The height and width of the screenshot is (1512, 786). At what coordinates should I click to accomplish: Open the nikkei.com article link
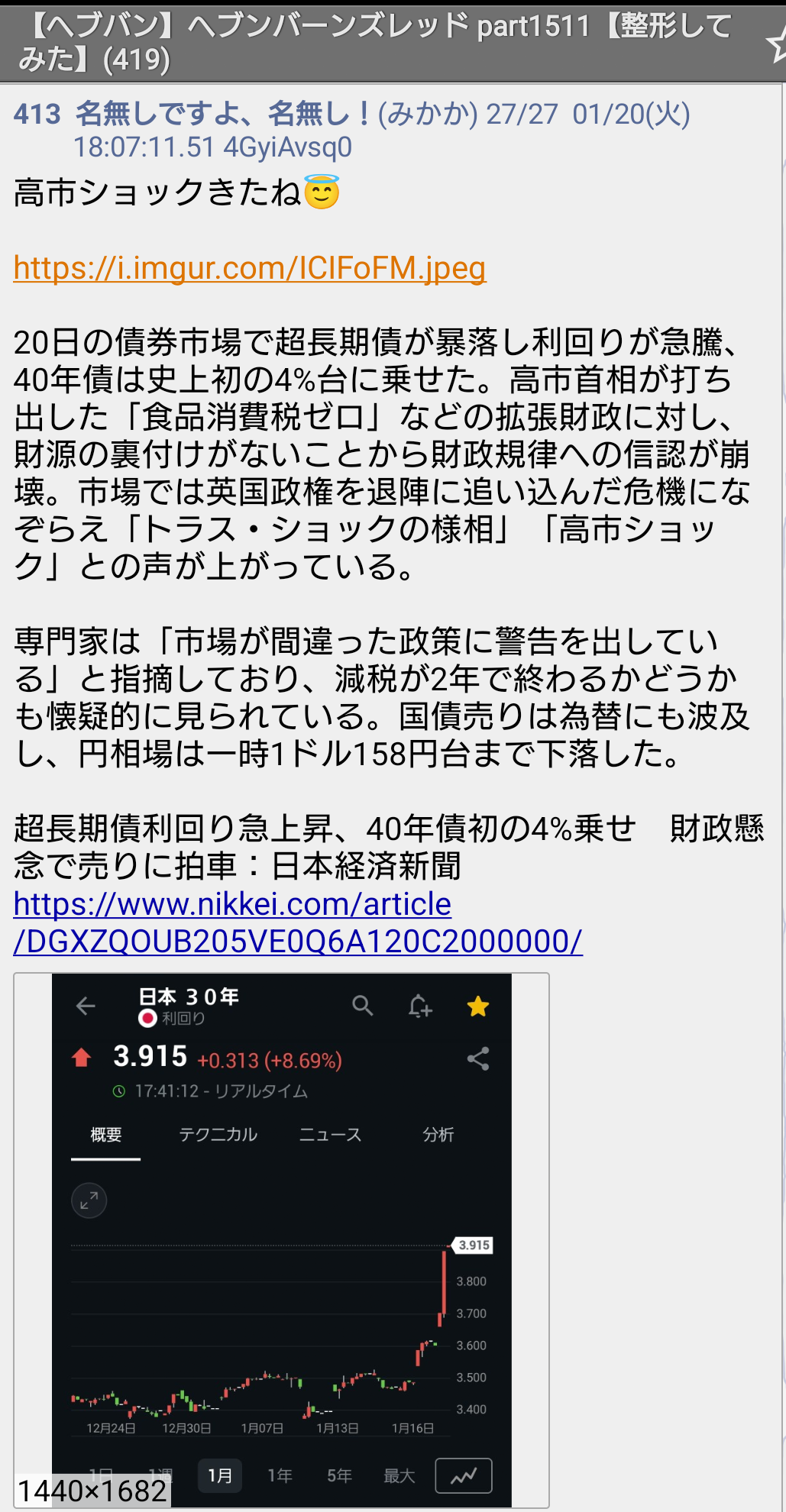pos(298,922)
